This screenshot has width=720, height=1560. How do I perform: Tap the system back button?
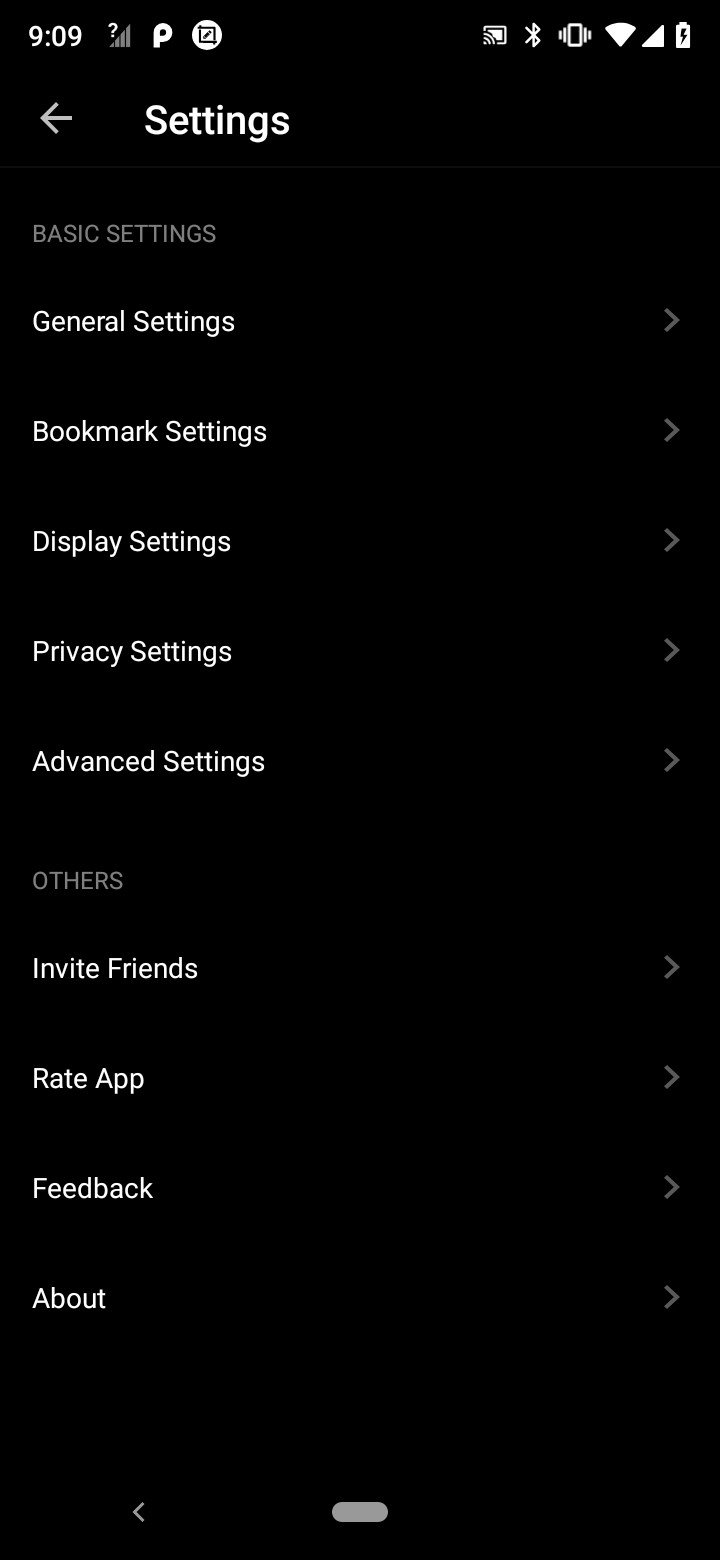coord(139,1512)
